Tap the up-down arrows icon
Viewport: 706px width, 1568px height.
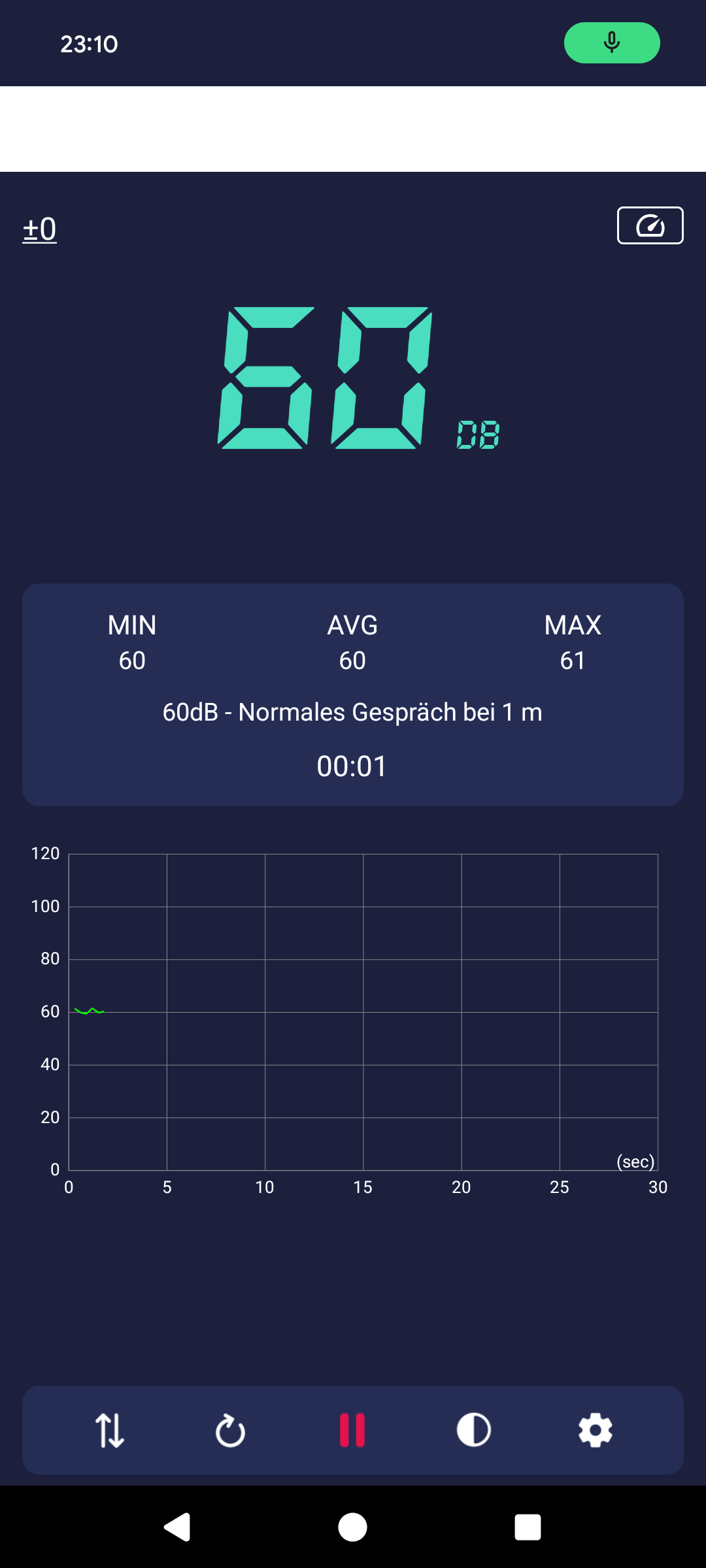point(110,1430)
